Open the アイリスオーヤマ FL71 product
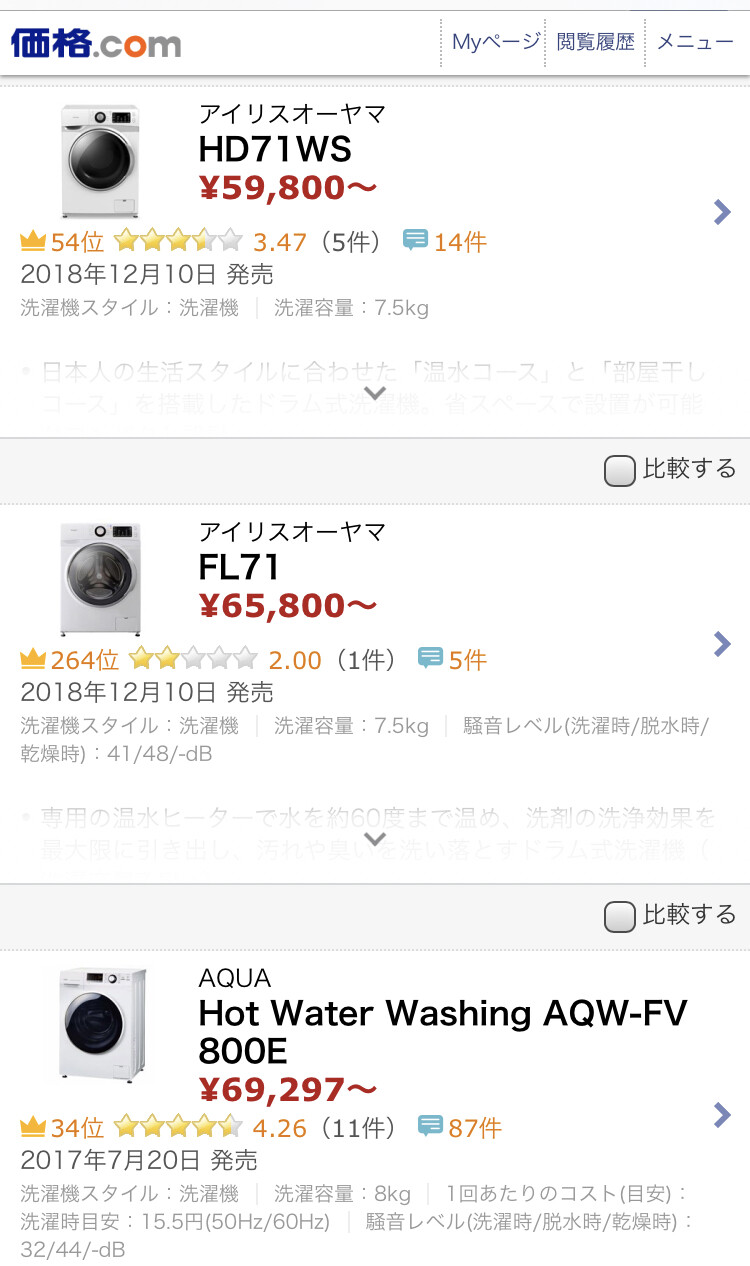Screen dimensions: 750x1266 pyautogui.click(x=240, y=567)
